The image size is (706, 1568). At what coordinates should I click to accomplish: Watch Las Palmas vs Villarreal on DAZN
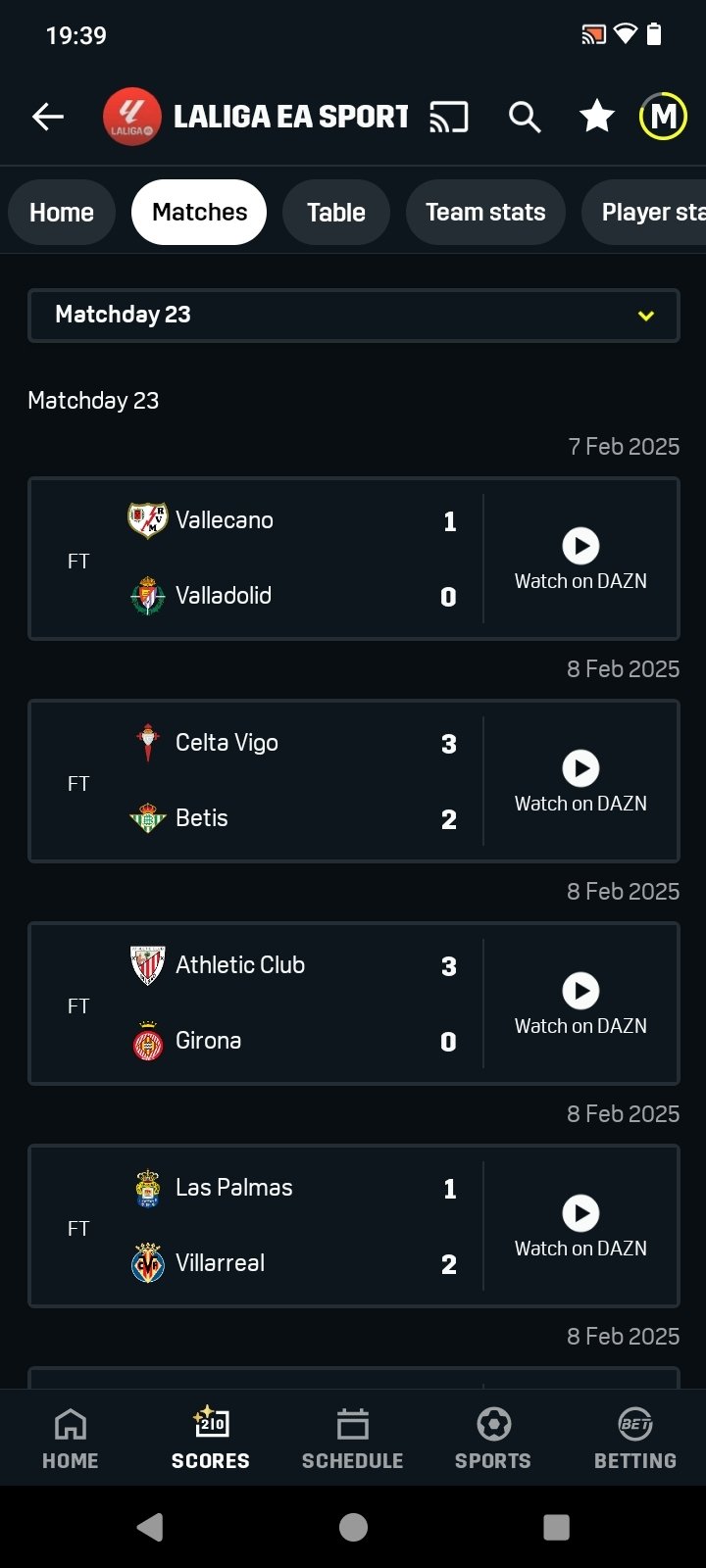click(580, 1226)
